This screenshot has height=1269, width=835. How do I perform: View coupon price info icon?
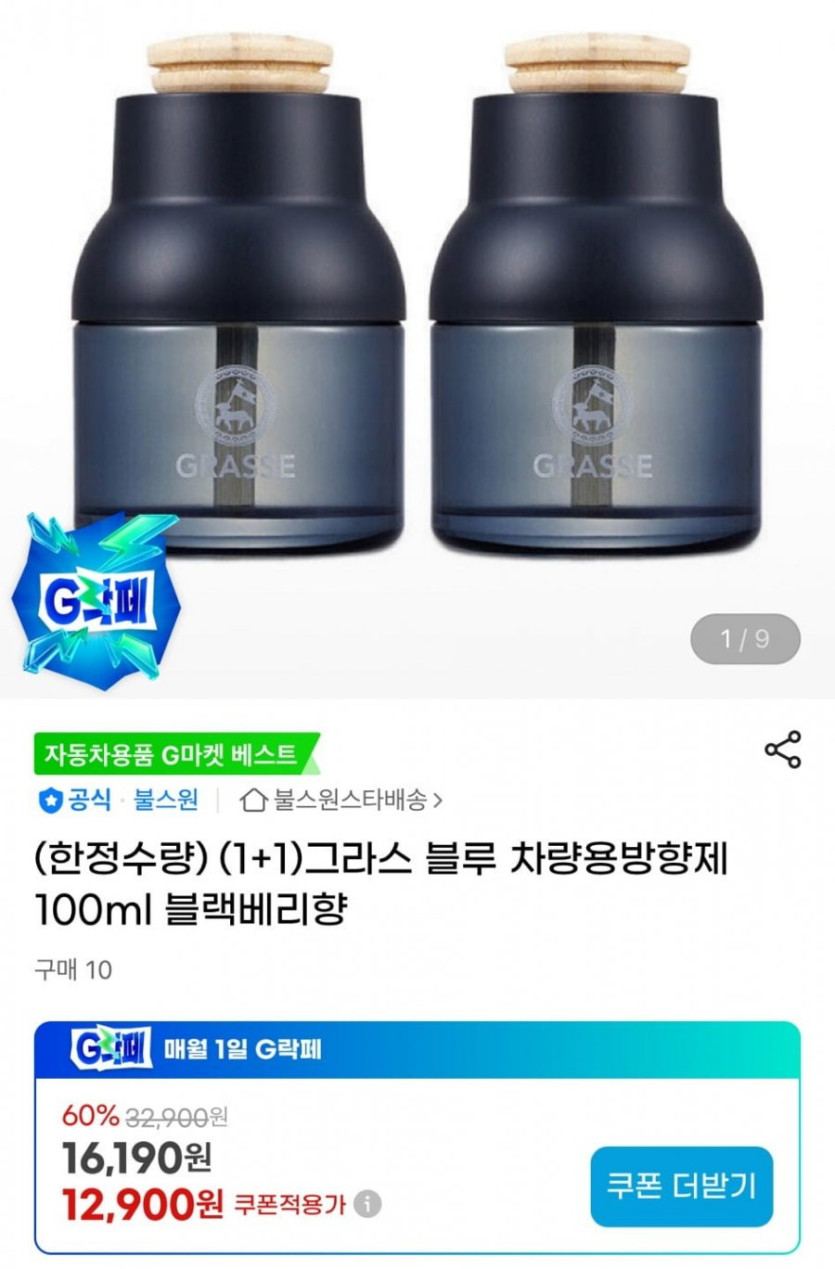pos(368,1204)
